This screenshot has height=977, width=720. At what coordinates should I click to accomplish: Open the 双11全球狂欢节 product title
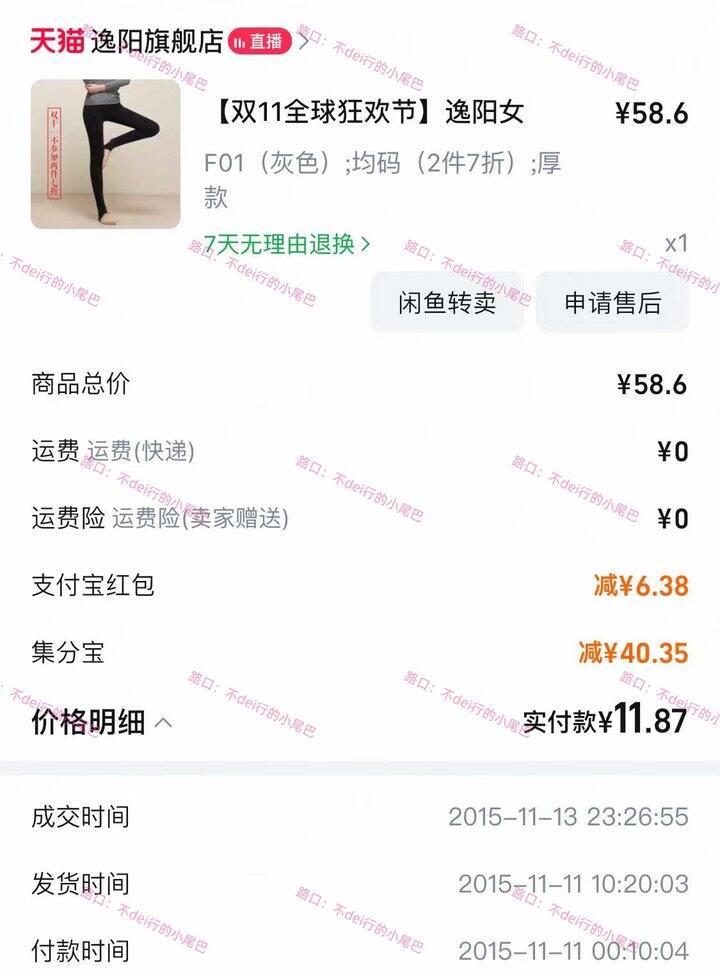[x=369, y=112]
